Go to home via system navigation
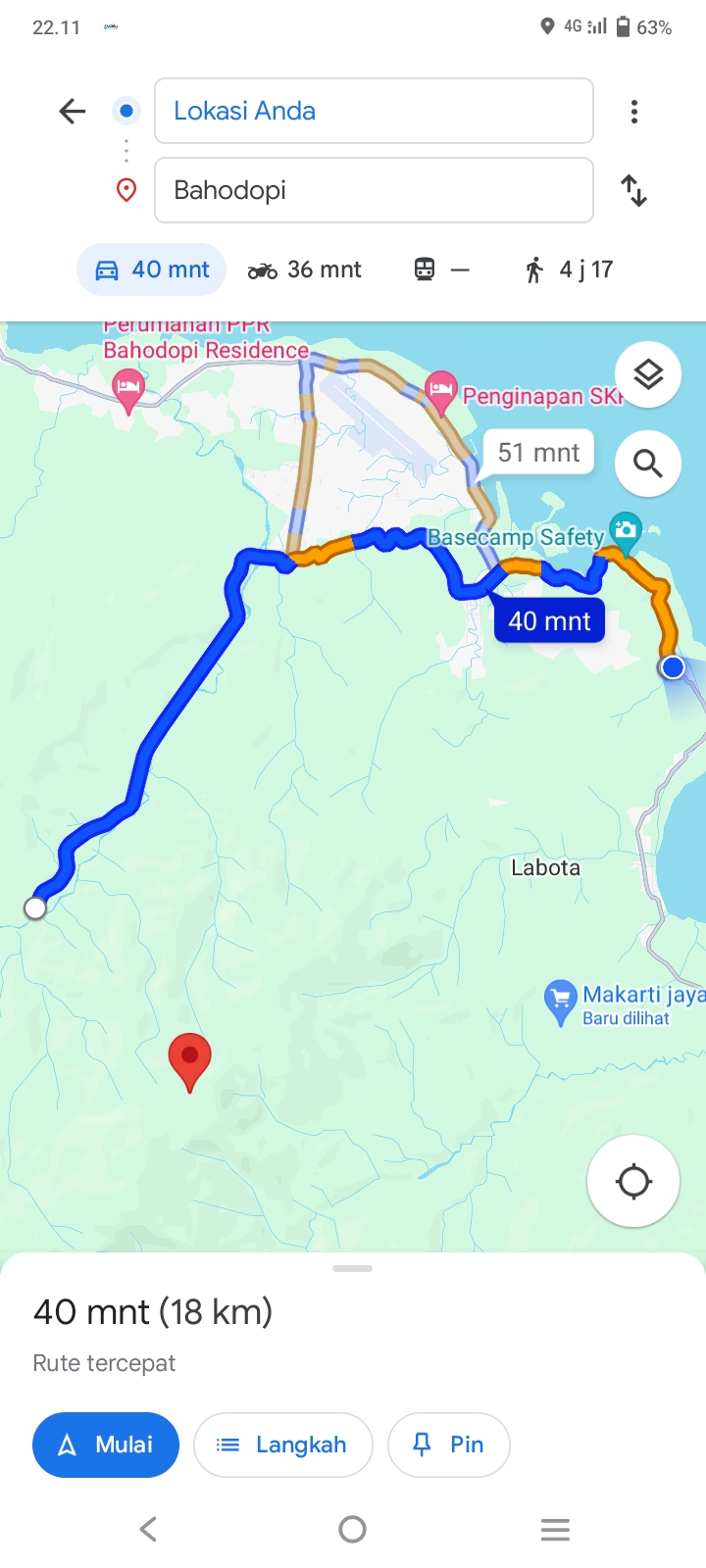Screen dimensions: 706x1568 (x=352, y=1529)
